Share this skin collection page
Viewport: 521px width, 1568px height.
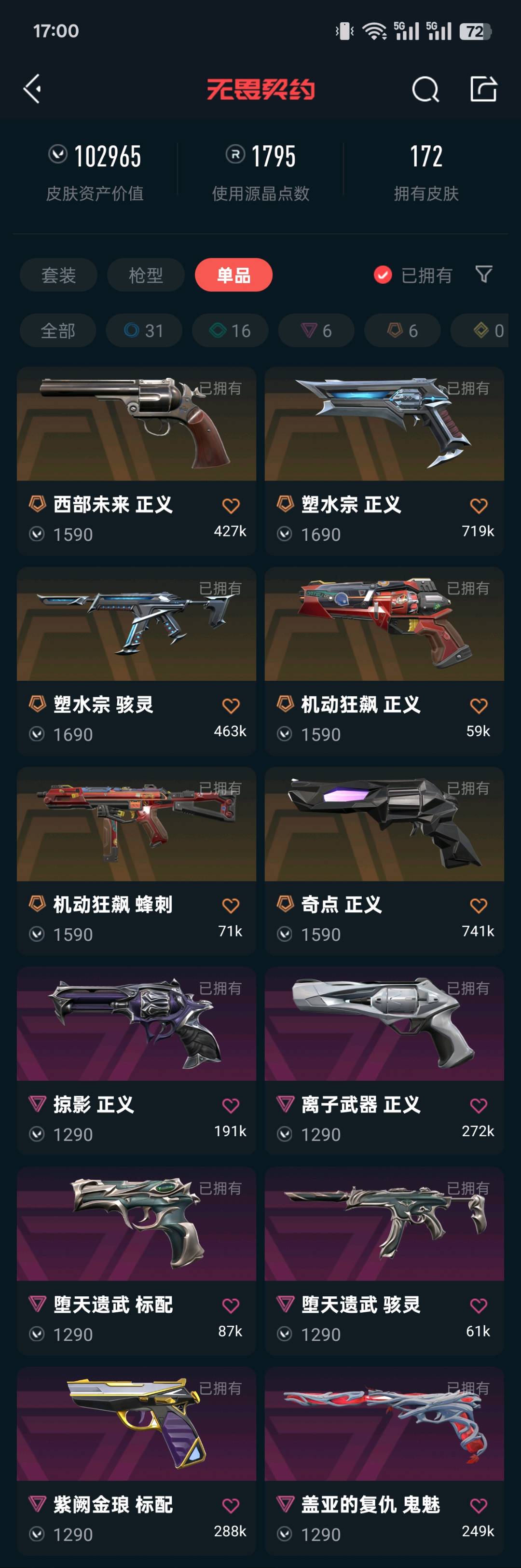(484, 89)
